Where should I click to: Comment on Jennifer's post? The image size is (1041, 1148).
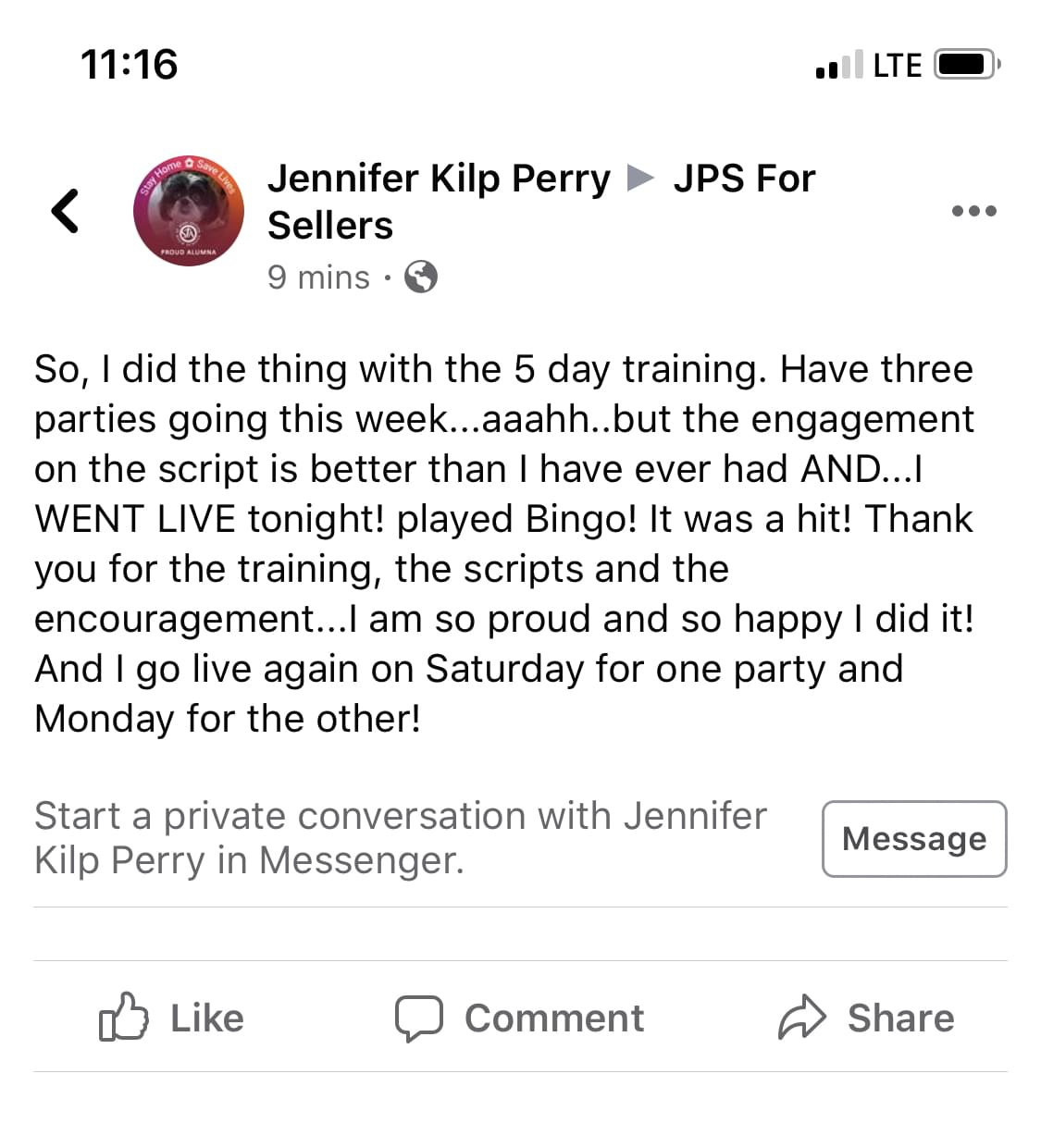pos(519,1018)
